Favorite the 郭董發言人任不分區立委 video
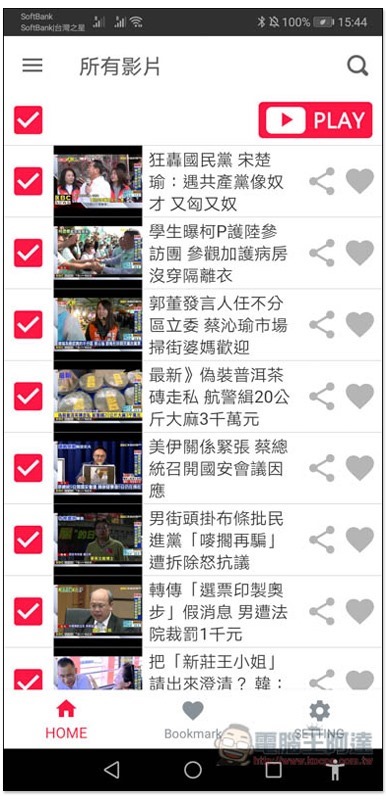Screen dimensions: 386x800 [360, 324]
